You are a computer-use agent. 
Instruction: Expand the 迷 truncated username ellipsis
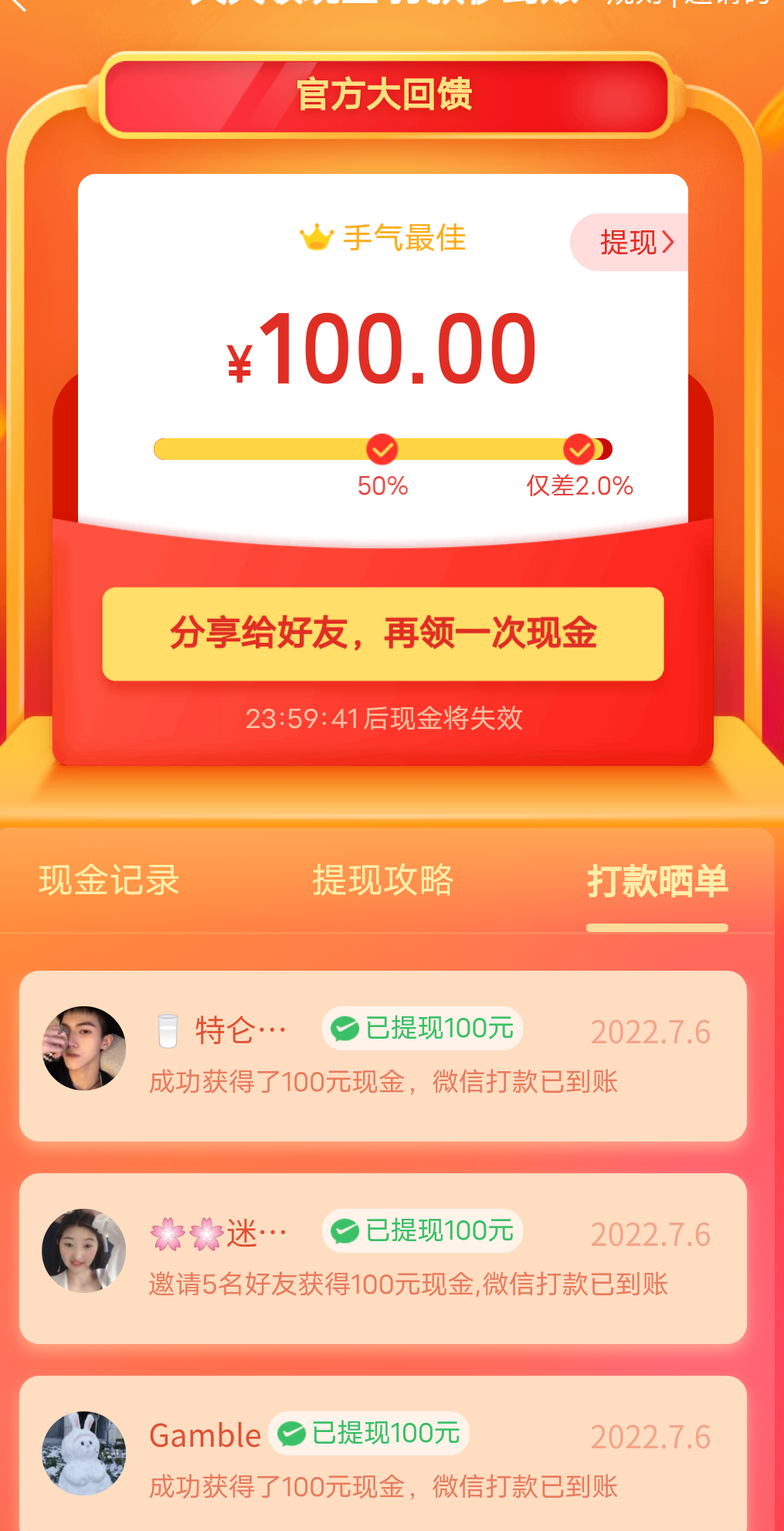click(273, 1231)
